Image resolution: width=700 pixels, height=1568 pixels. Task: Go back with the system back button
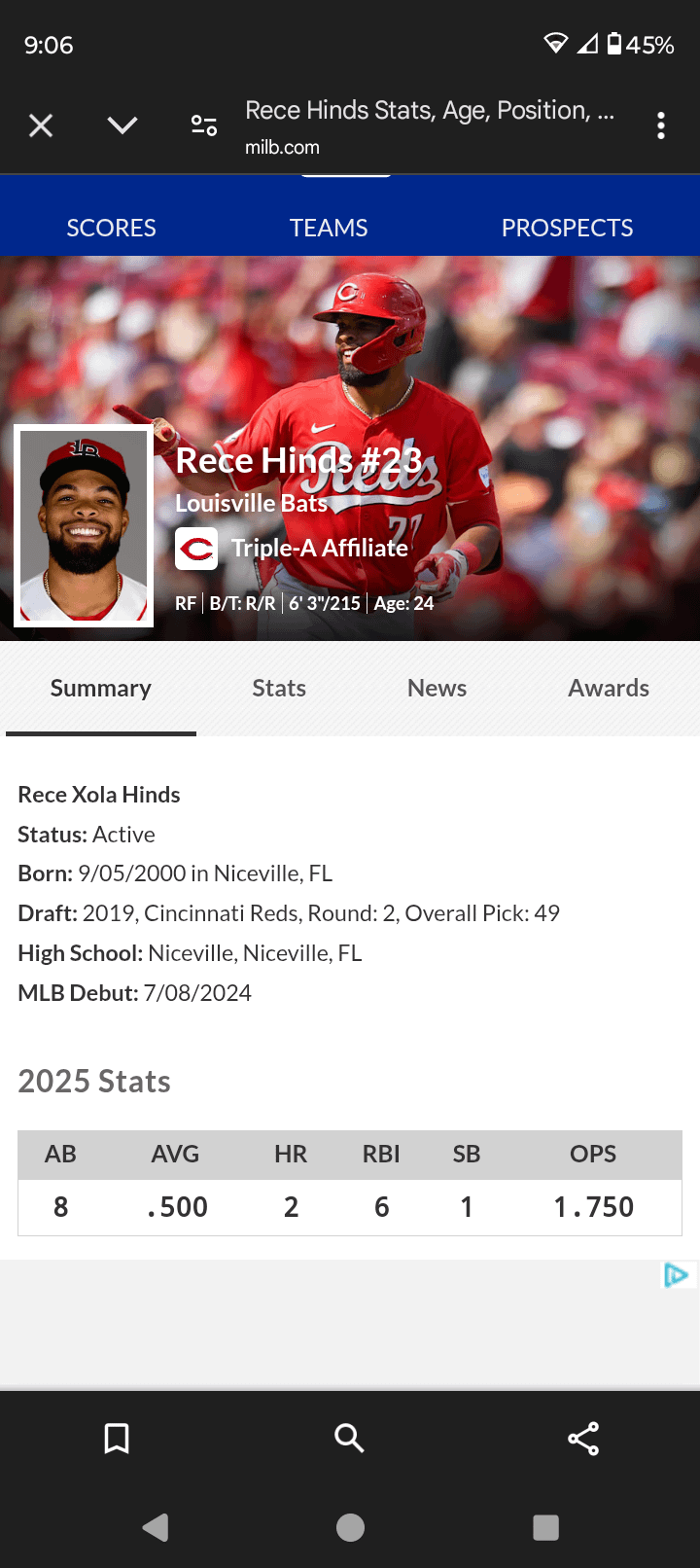156,1528
